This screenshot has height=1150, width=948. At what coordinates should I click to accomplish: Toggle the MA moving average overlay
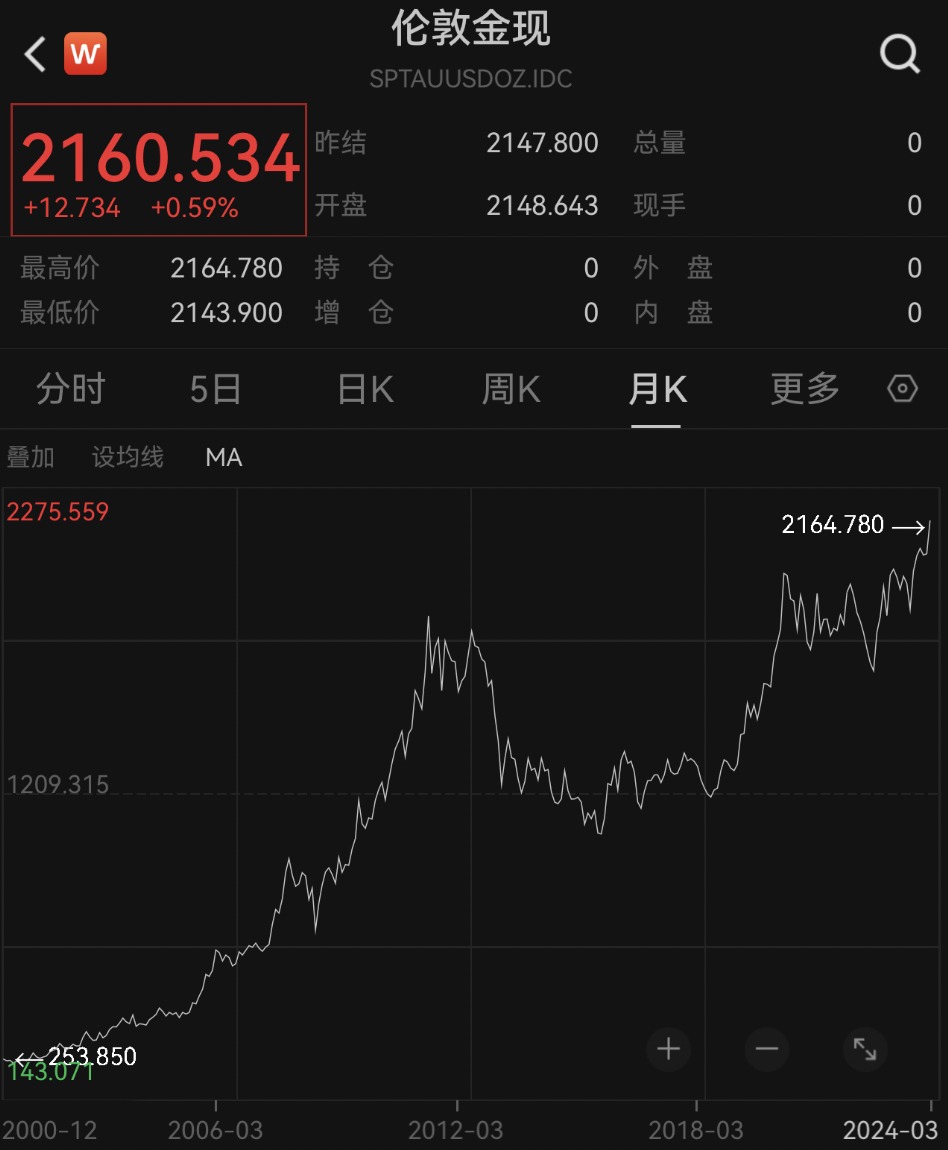click(222, 457)
